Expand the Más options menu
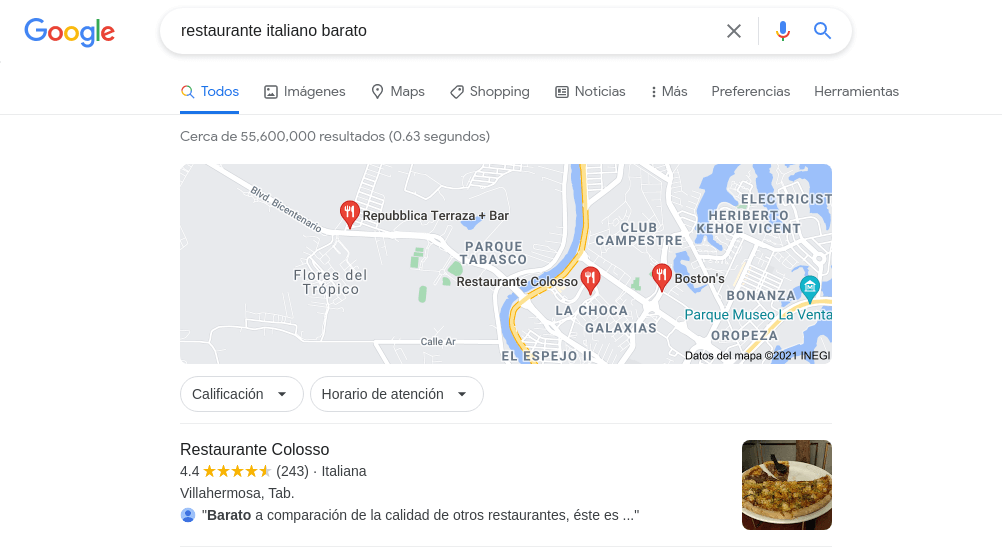1002x549 pixels. [x=668, y=92]
